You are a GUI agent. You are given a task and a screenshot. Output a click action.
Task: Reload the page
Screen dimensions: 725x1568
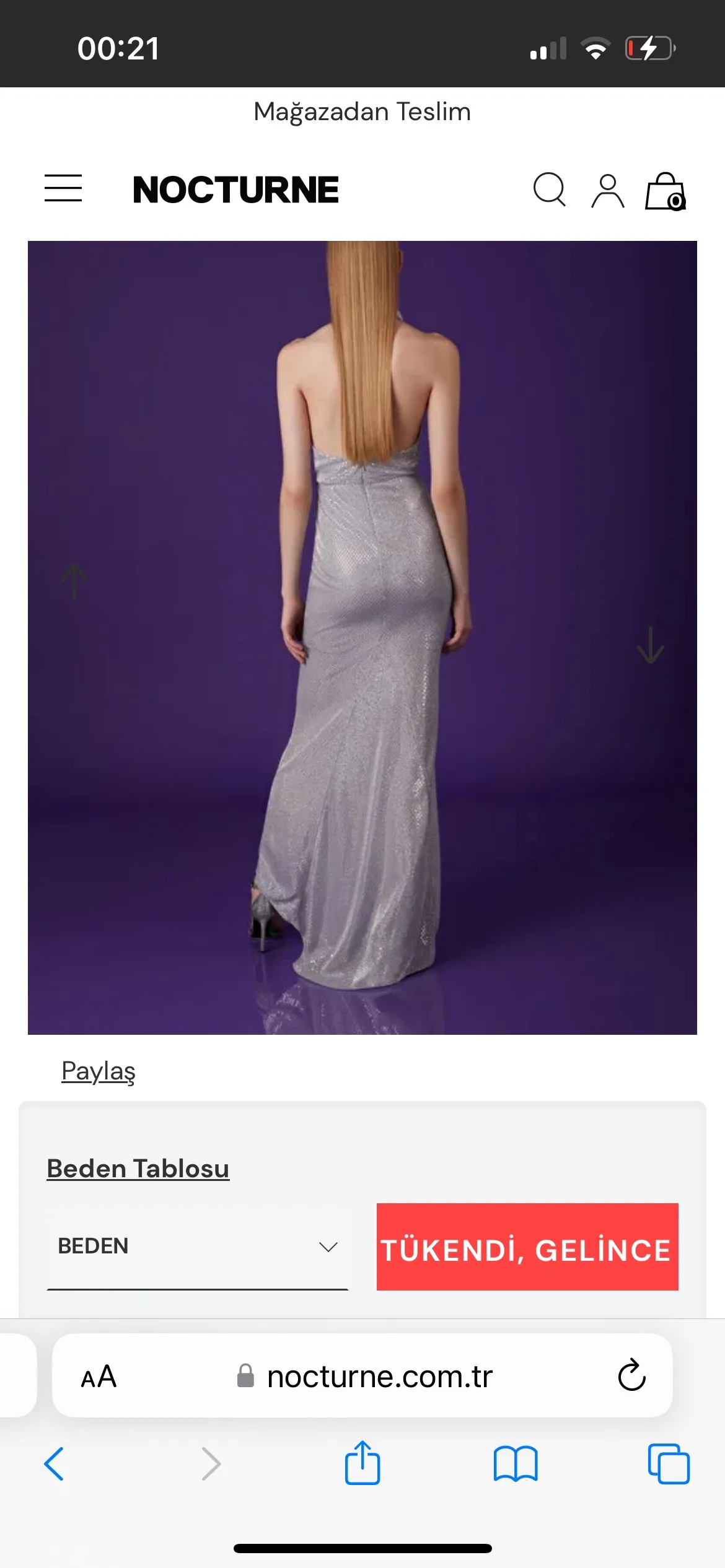point(632,1375)
